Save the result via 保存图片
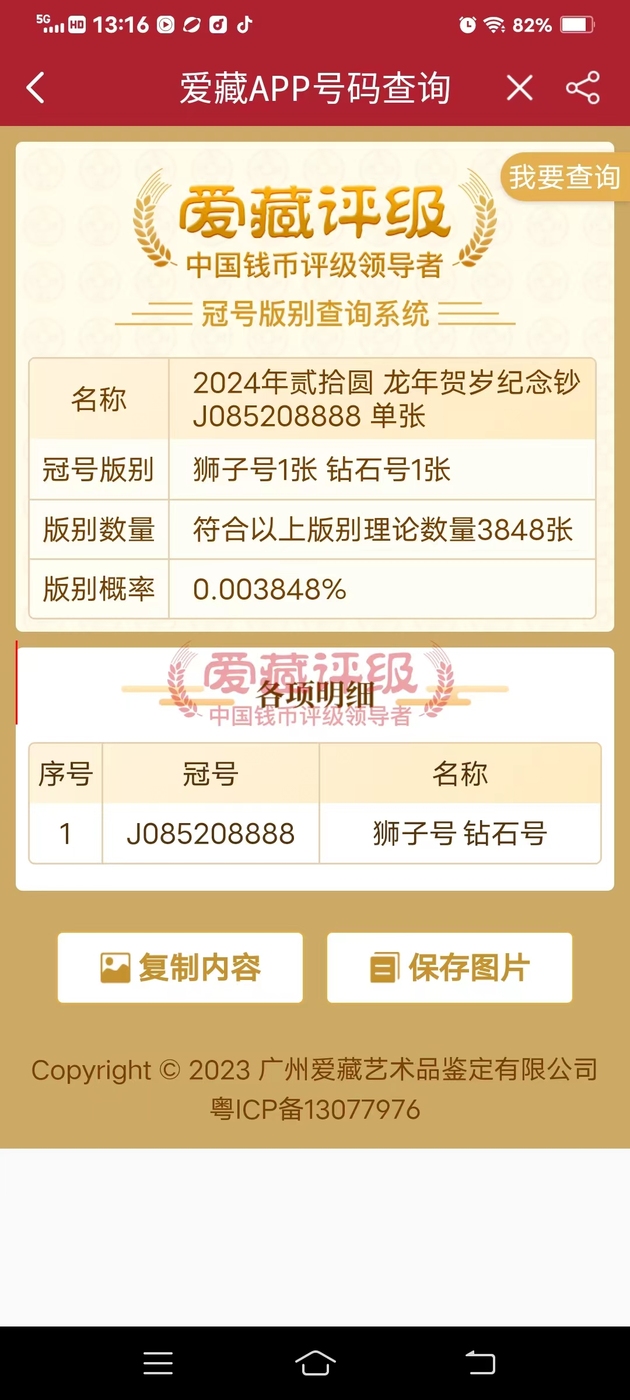 pos(449,967)
